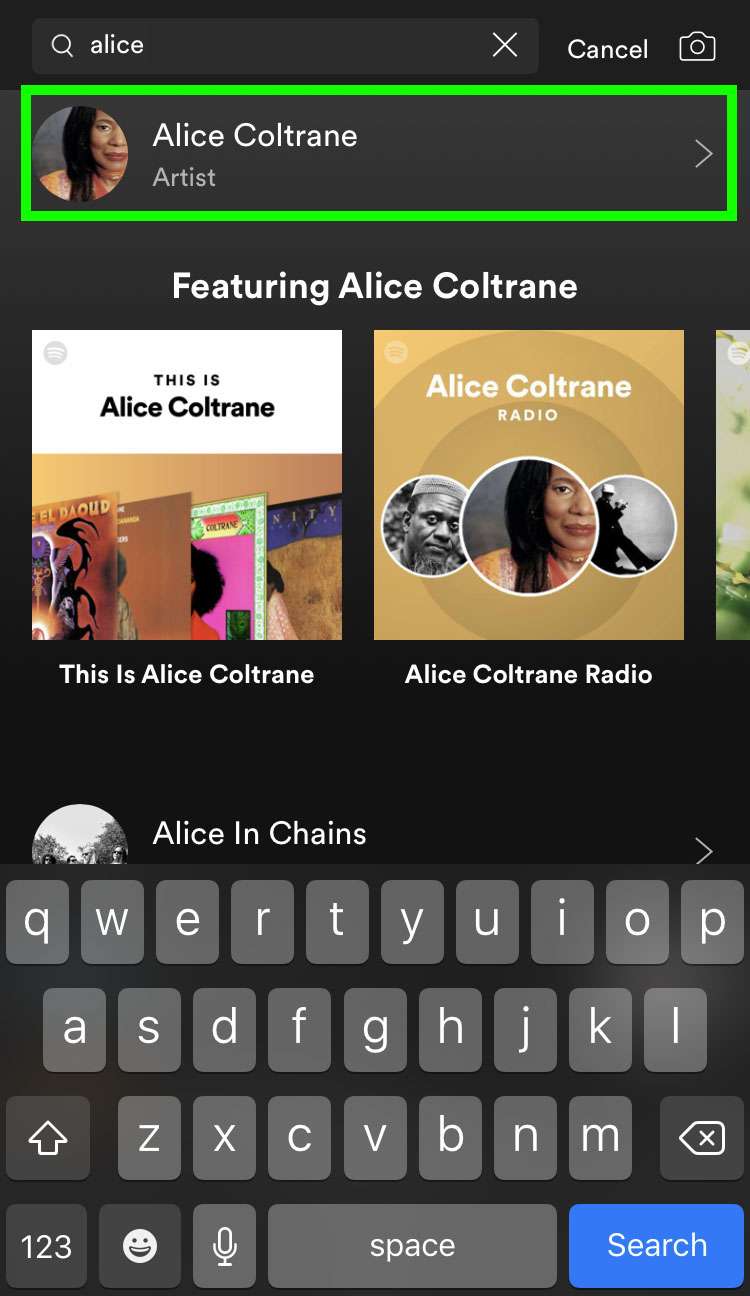Tap the magnifying glass search icon

[x=62, y=45]
